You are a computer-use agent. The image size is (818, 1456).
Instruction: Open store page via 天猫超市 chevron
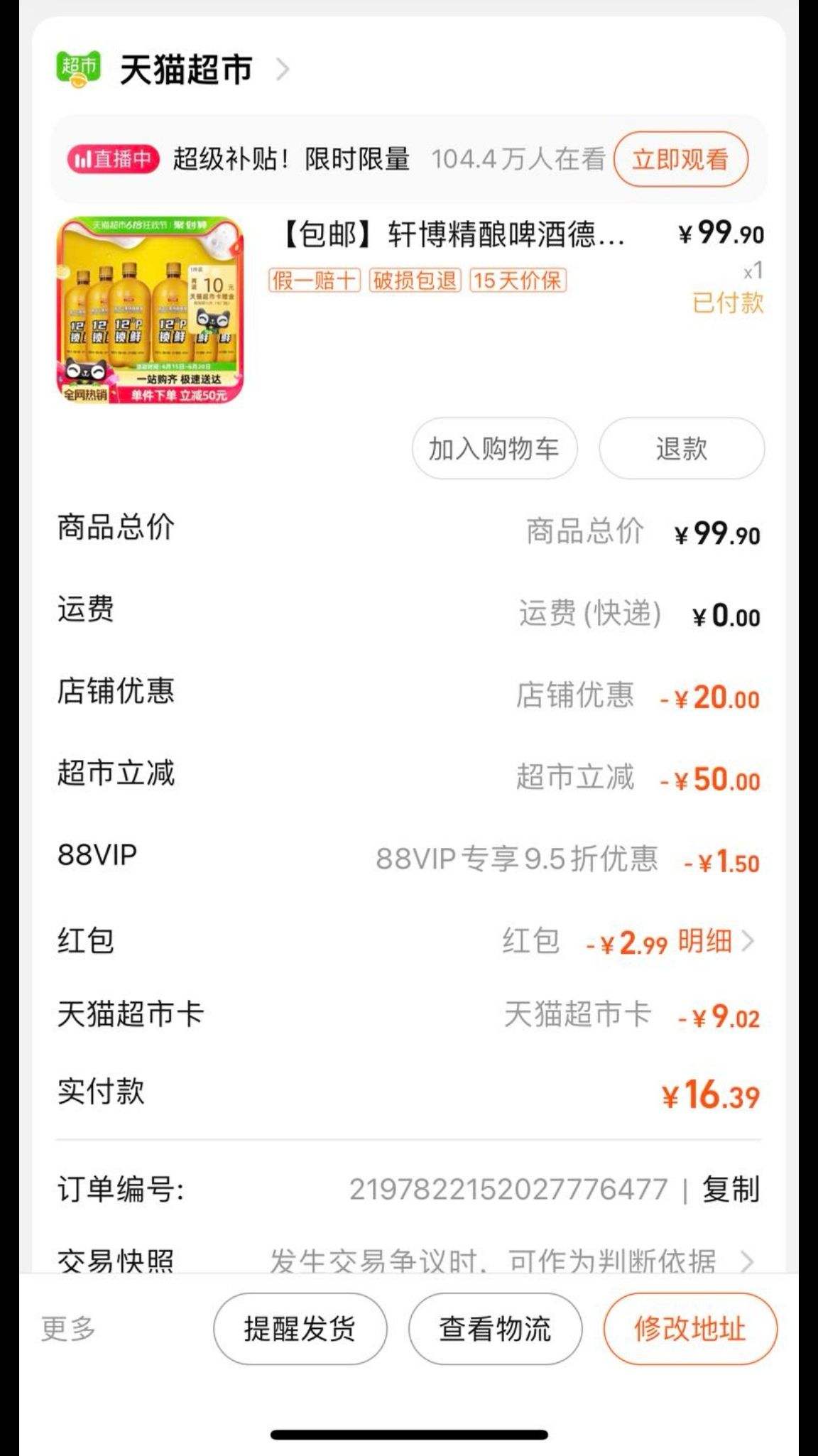coord(287,69)
